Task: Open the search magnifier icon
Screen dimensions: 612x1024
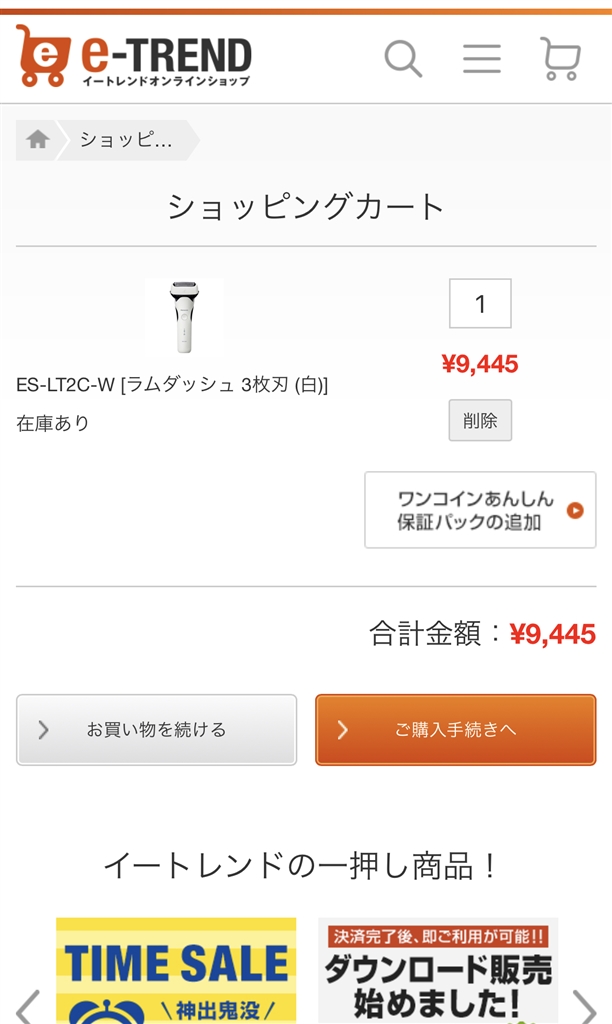Action: [403, 58]
